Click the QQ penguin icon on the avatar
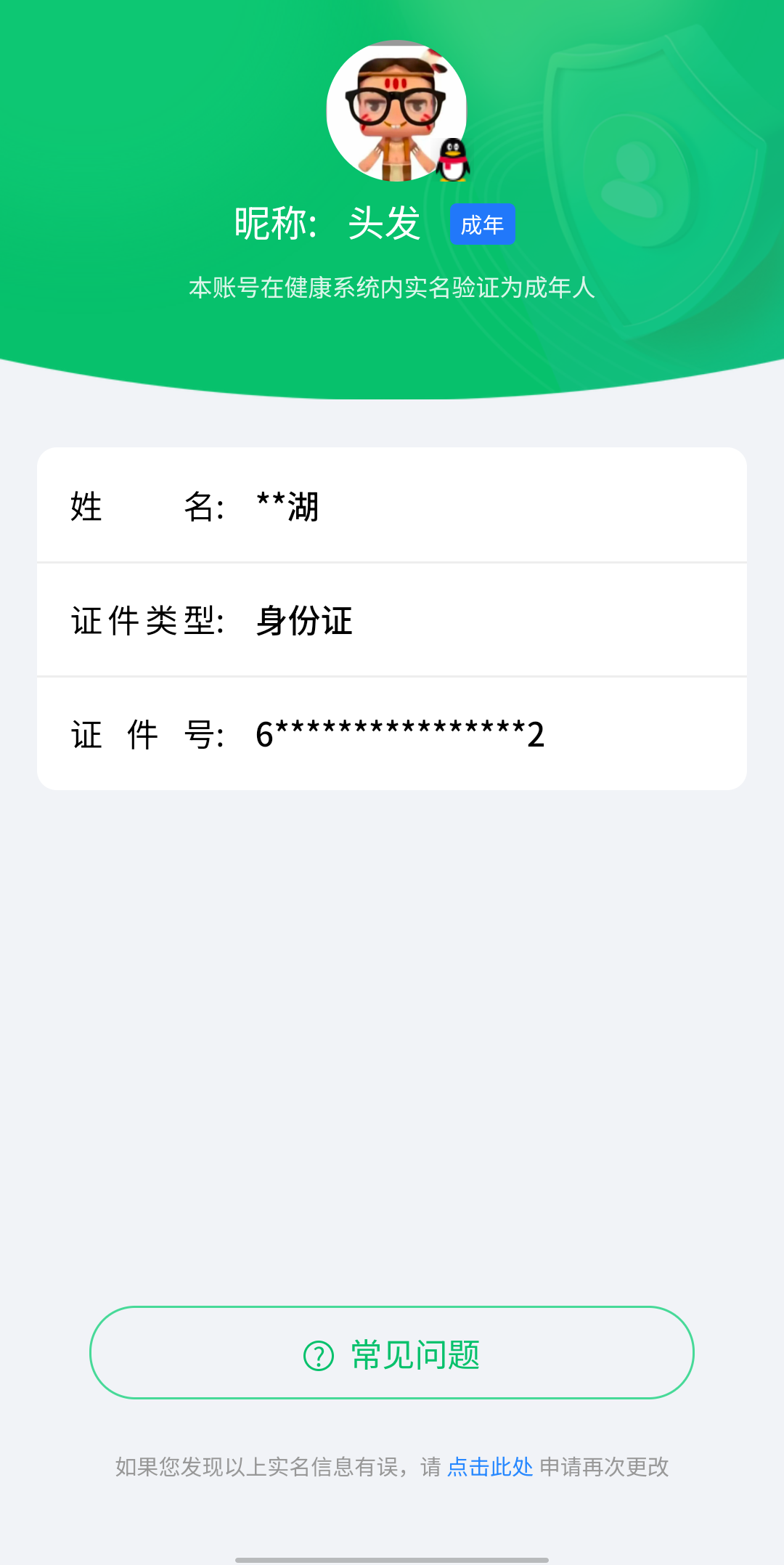This screenshot has height=1565, width=784. pyautogui.click(x=452, y=160)
